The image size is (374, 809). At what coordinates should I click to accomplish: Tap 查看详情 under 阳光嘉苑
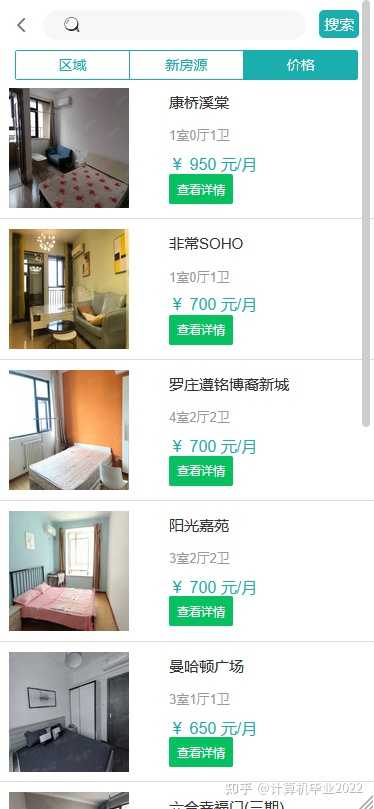click(x=201, y=611)
